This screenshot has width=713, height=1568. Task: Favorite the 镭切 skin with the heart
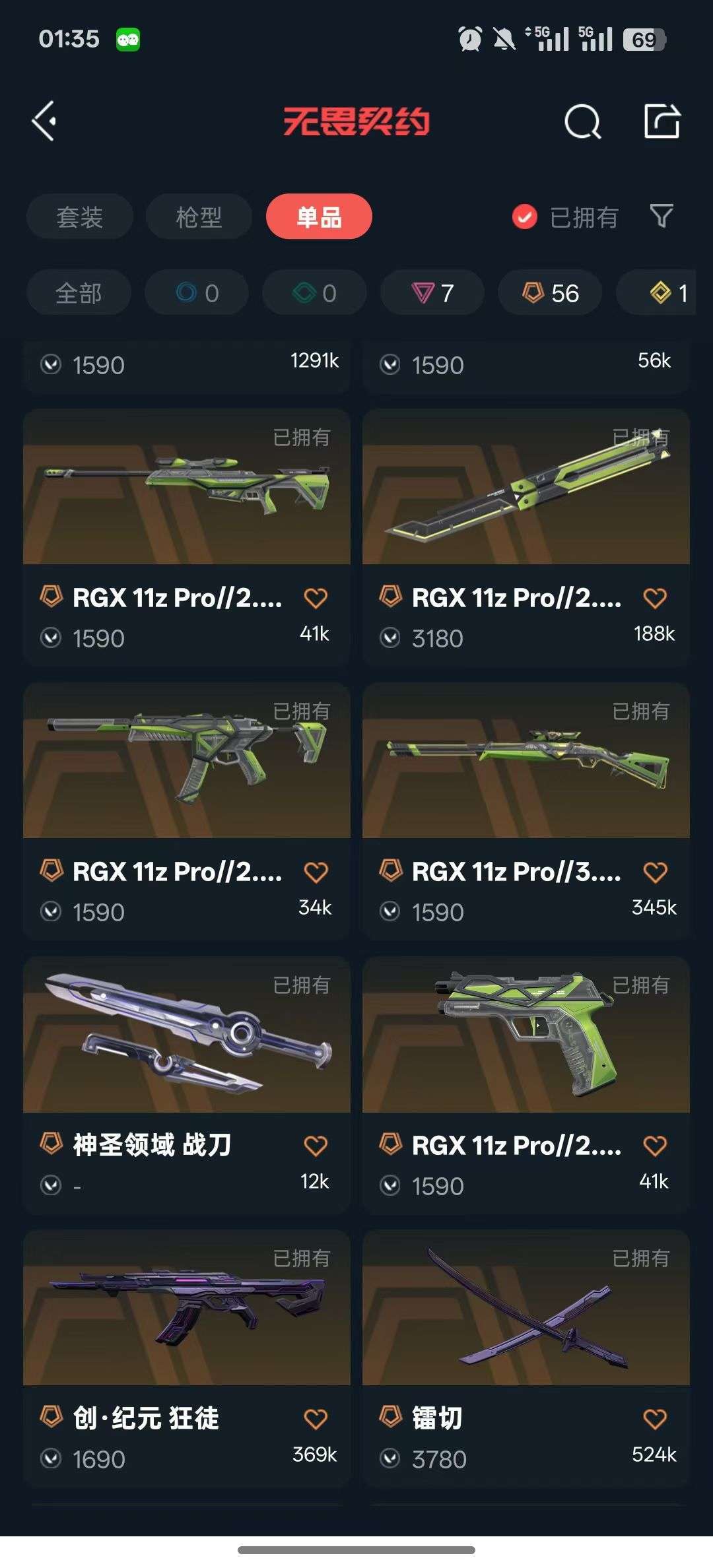(655, 1418)
